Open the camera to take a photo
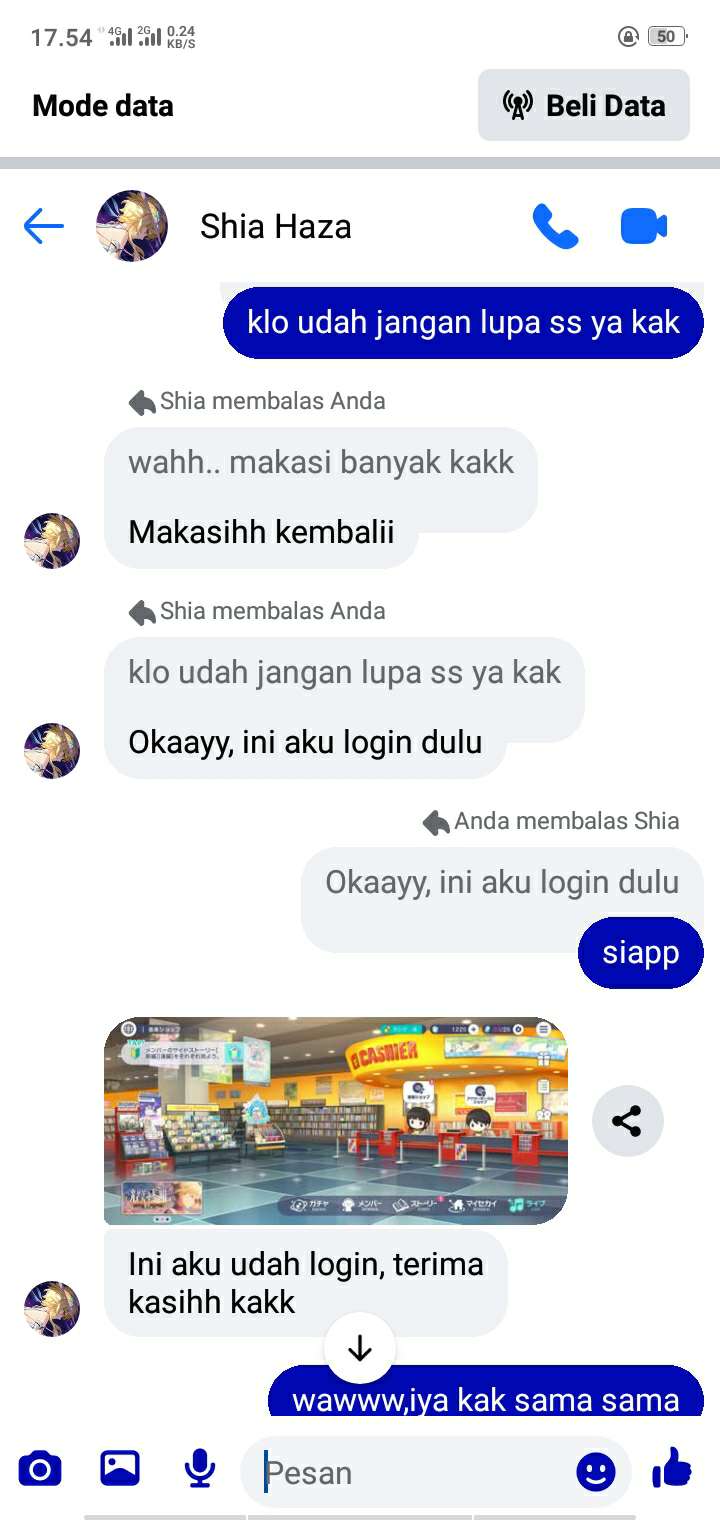Viewport: 720px width, 1520px height. 40,1470
